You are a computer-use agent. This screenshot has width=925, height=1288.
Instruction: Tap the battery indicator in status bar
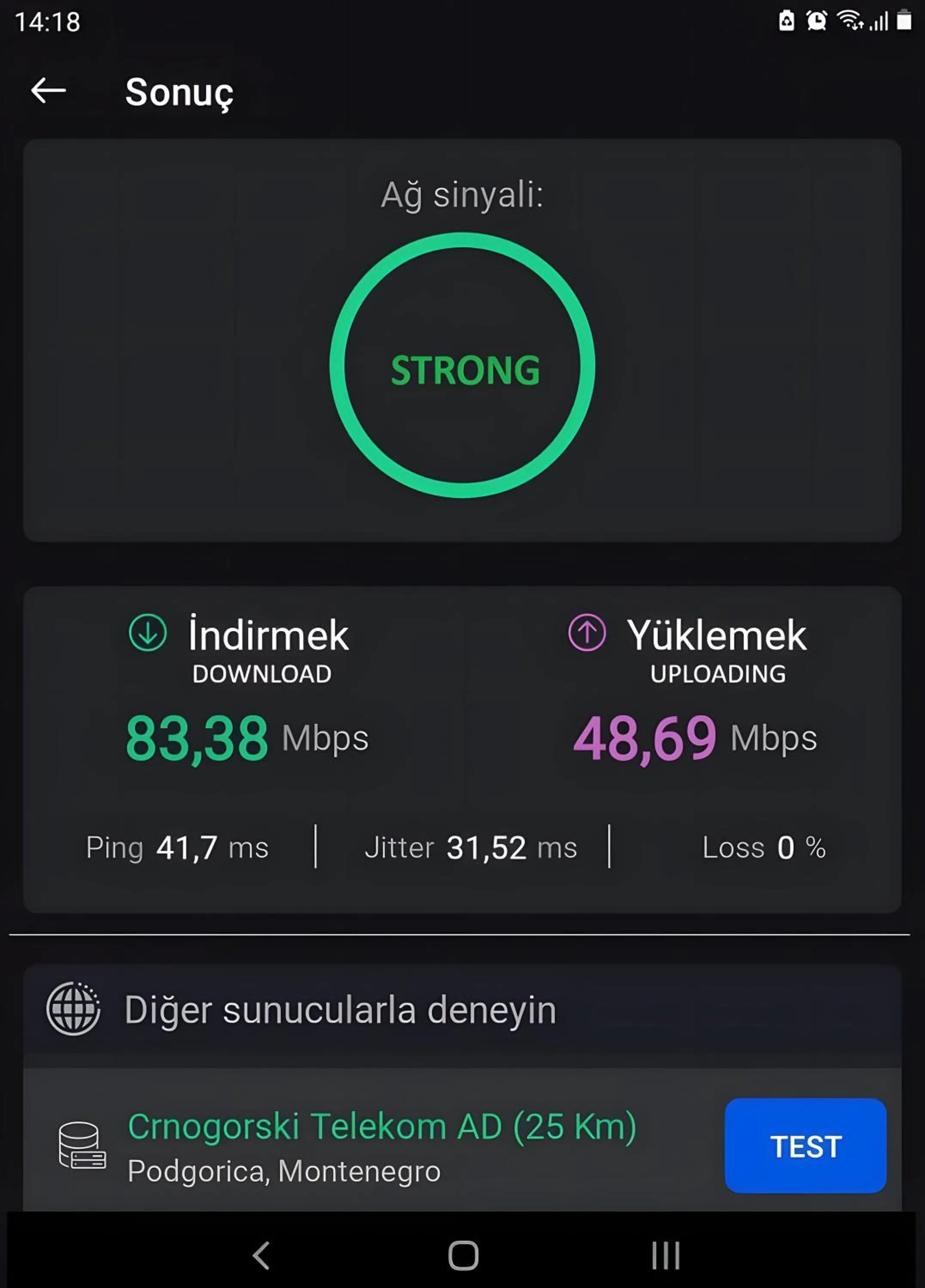point(904,21)
